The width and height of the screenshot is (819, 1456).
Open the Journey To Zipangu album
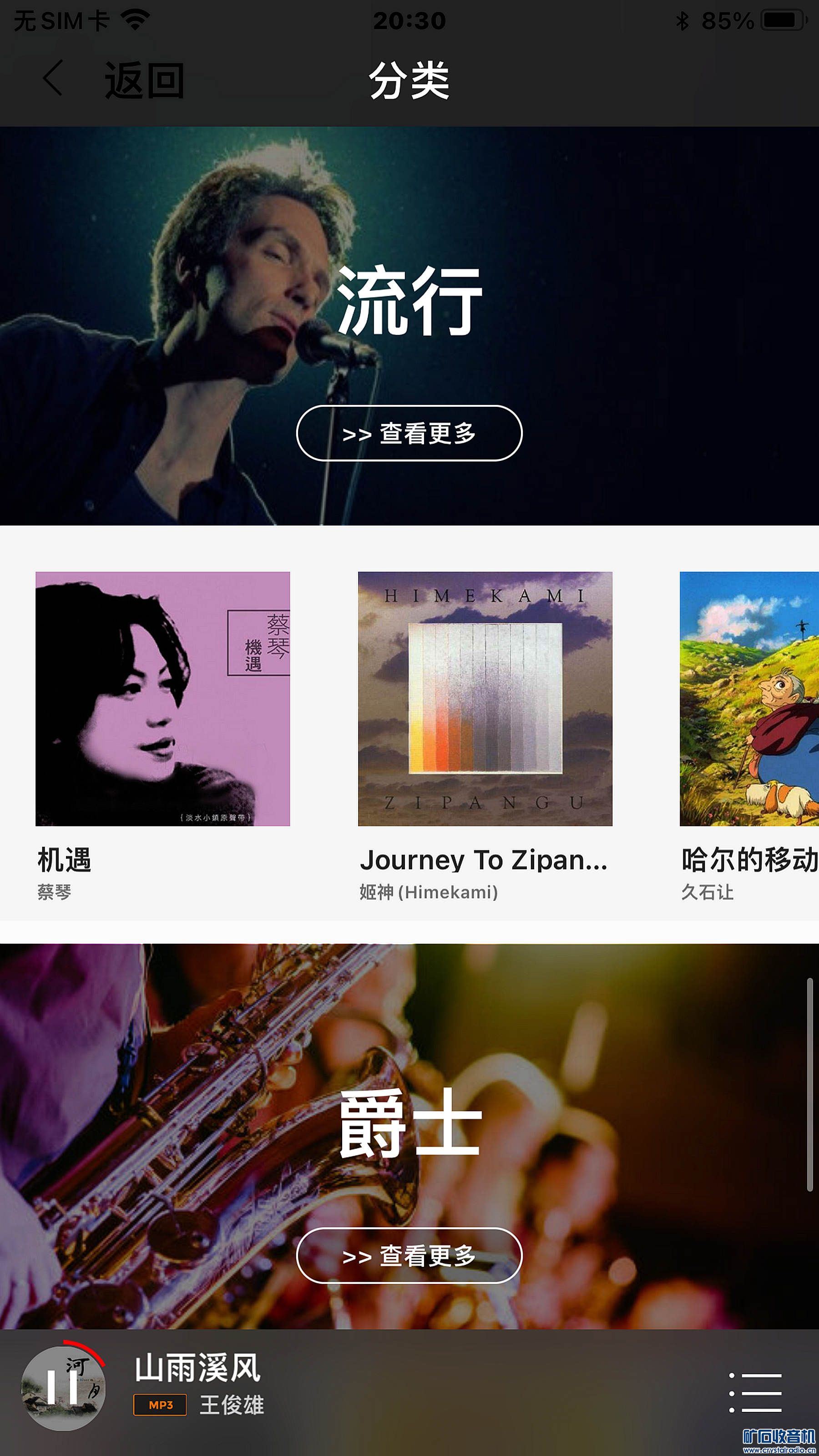pyautogui.click(x=485, y=698)
